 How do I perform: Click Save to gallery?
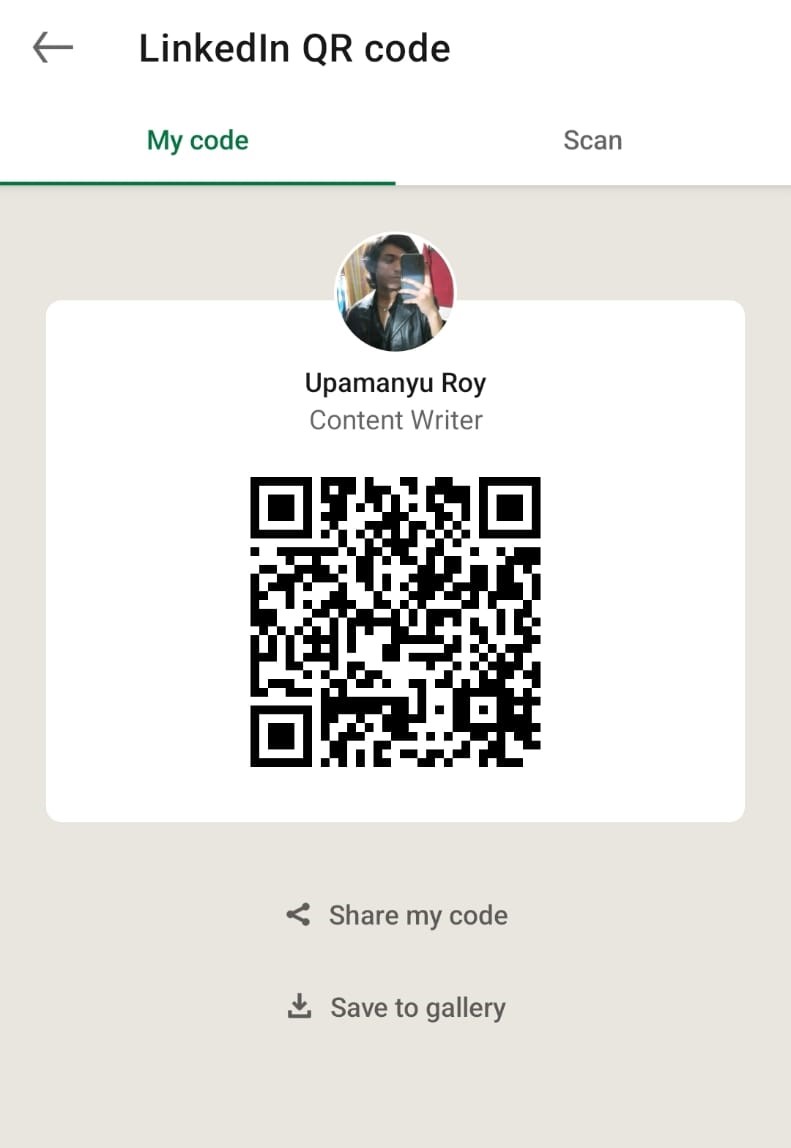[x=417, y=1007]
